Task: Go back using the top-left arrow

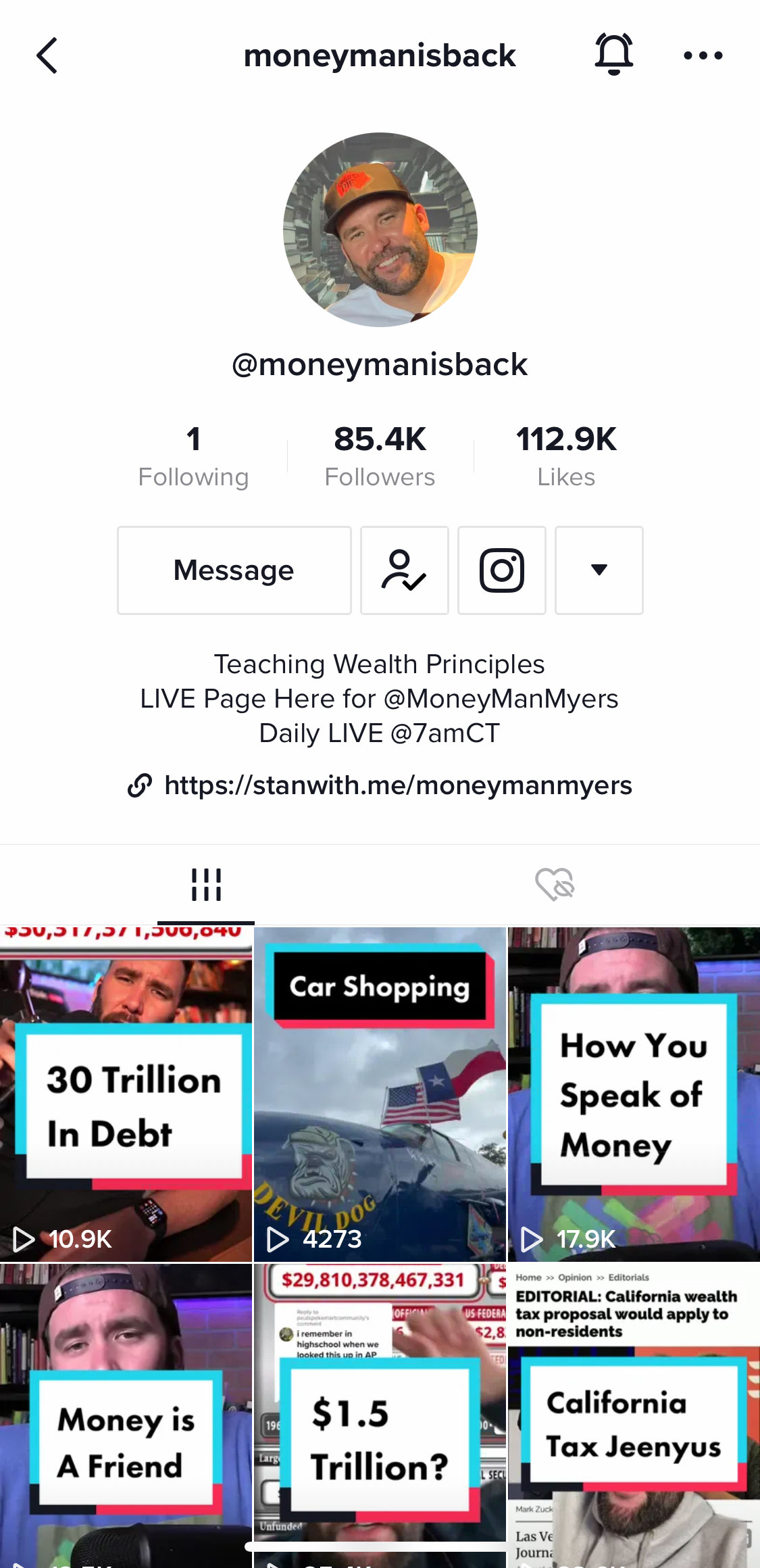Action: [x=47, y=55]
